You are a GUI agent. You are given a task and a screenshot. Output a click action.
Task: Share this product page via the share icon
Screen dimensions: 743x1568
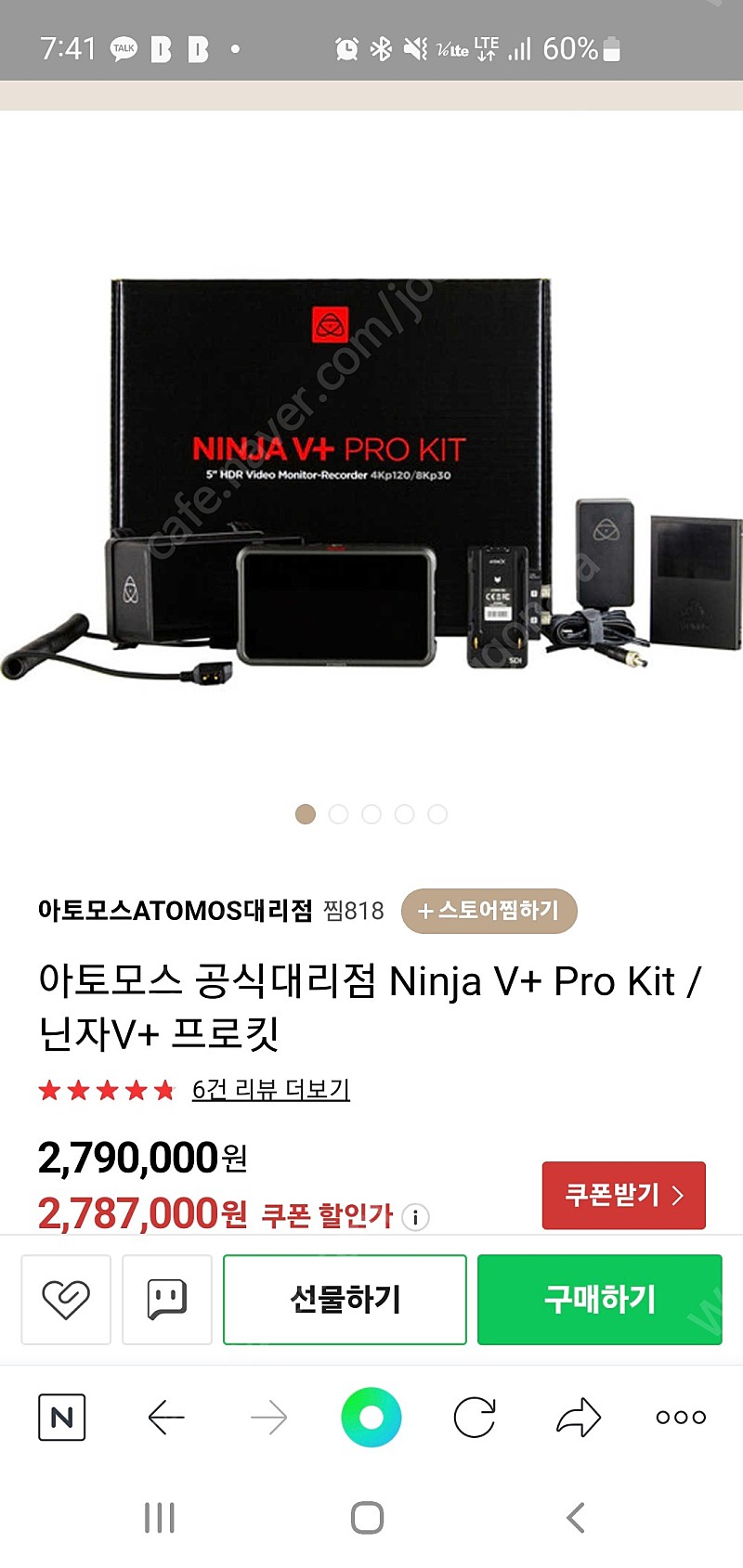tap(577, 1418)
